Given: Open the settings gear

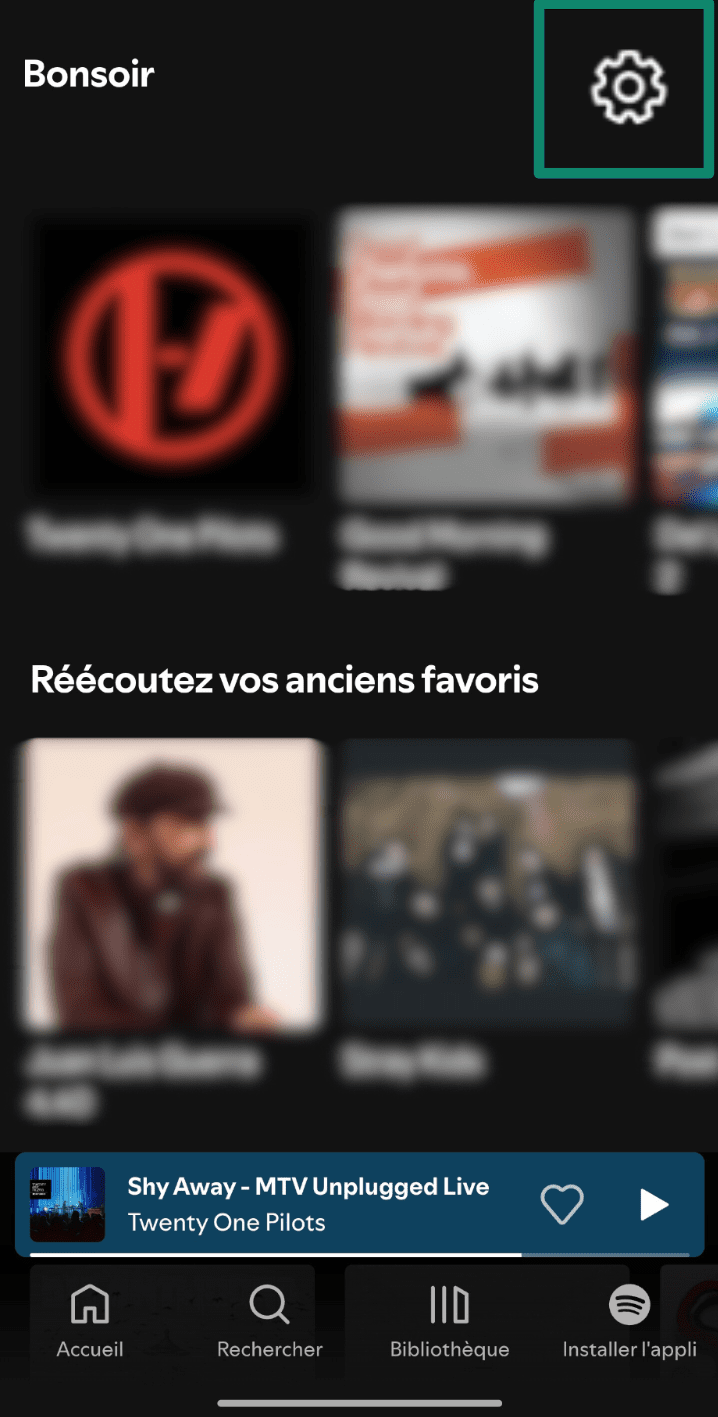Looking at the screenshot, I should click(627, 88).
